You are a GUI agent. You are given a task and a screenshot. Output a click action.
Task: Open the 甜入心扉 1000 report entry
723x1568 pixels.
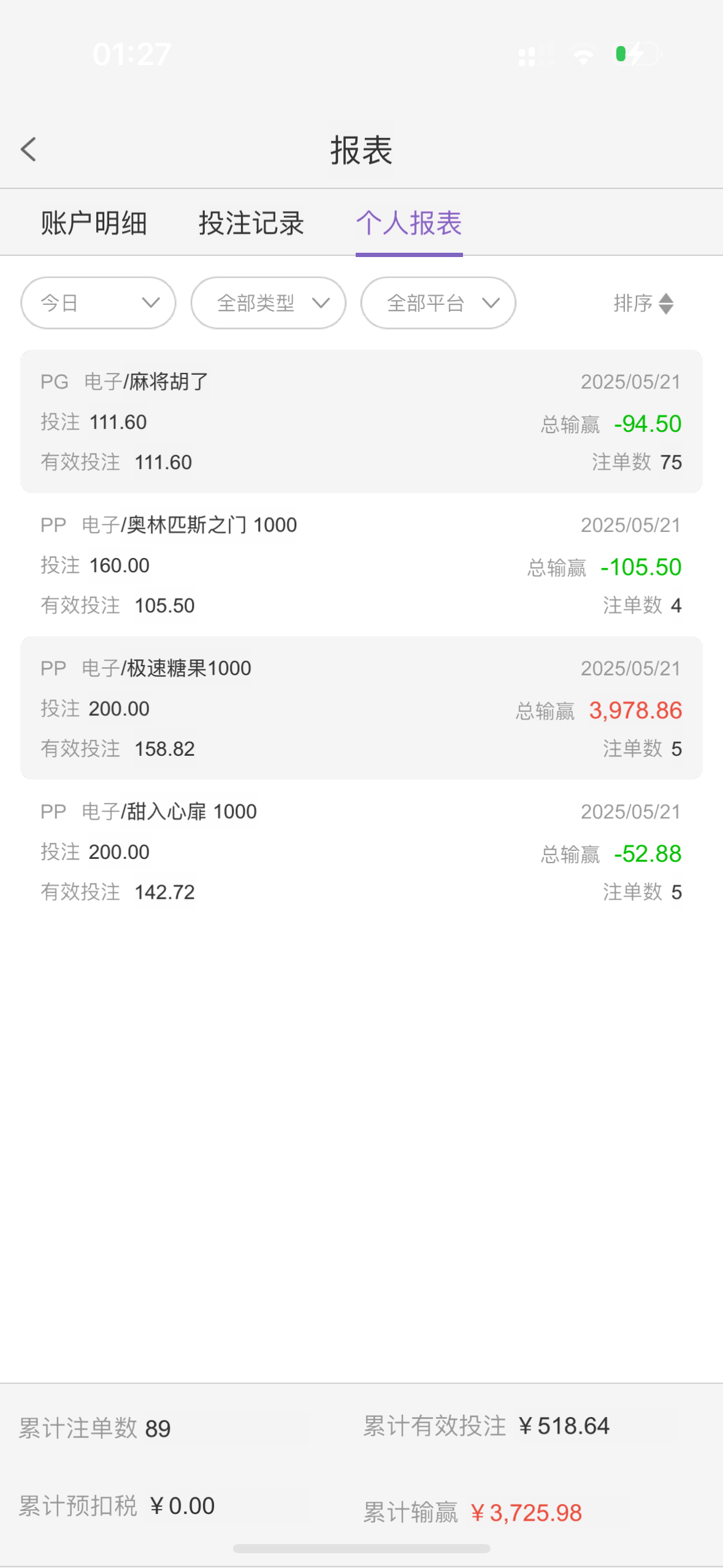pos(361,851)
